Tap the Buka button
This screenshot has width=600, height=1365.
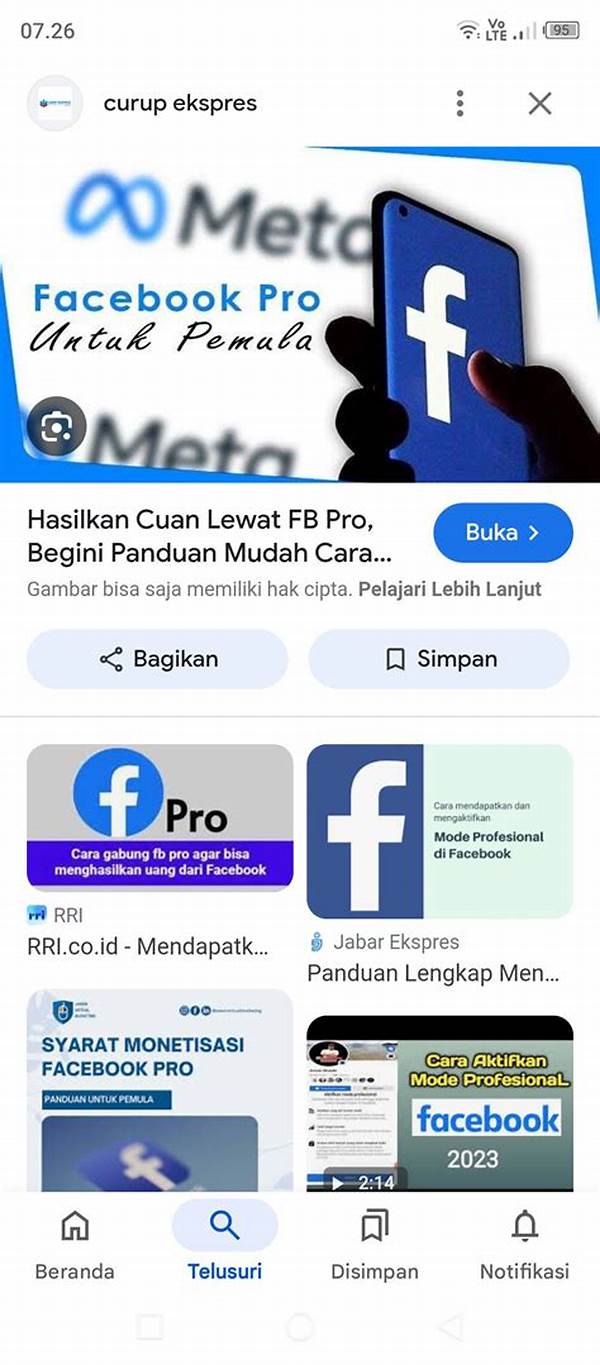(x=502, y=533)
